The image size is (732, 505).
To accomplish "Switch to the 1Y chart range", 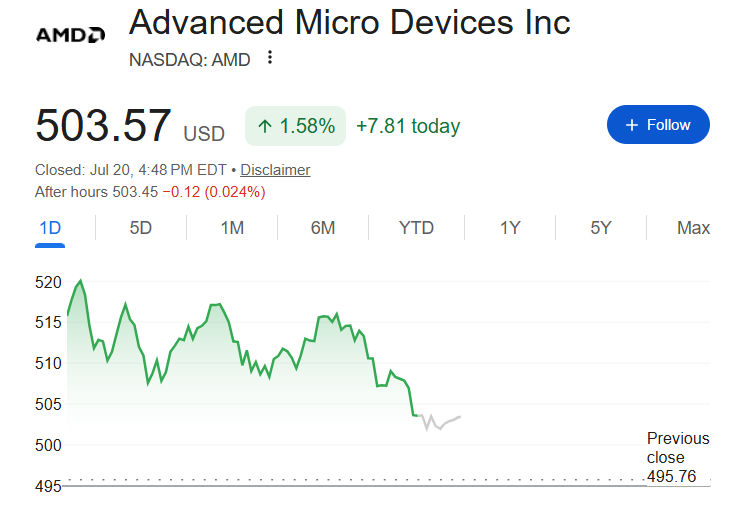I will coord(510,228).
